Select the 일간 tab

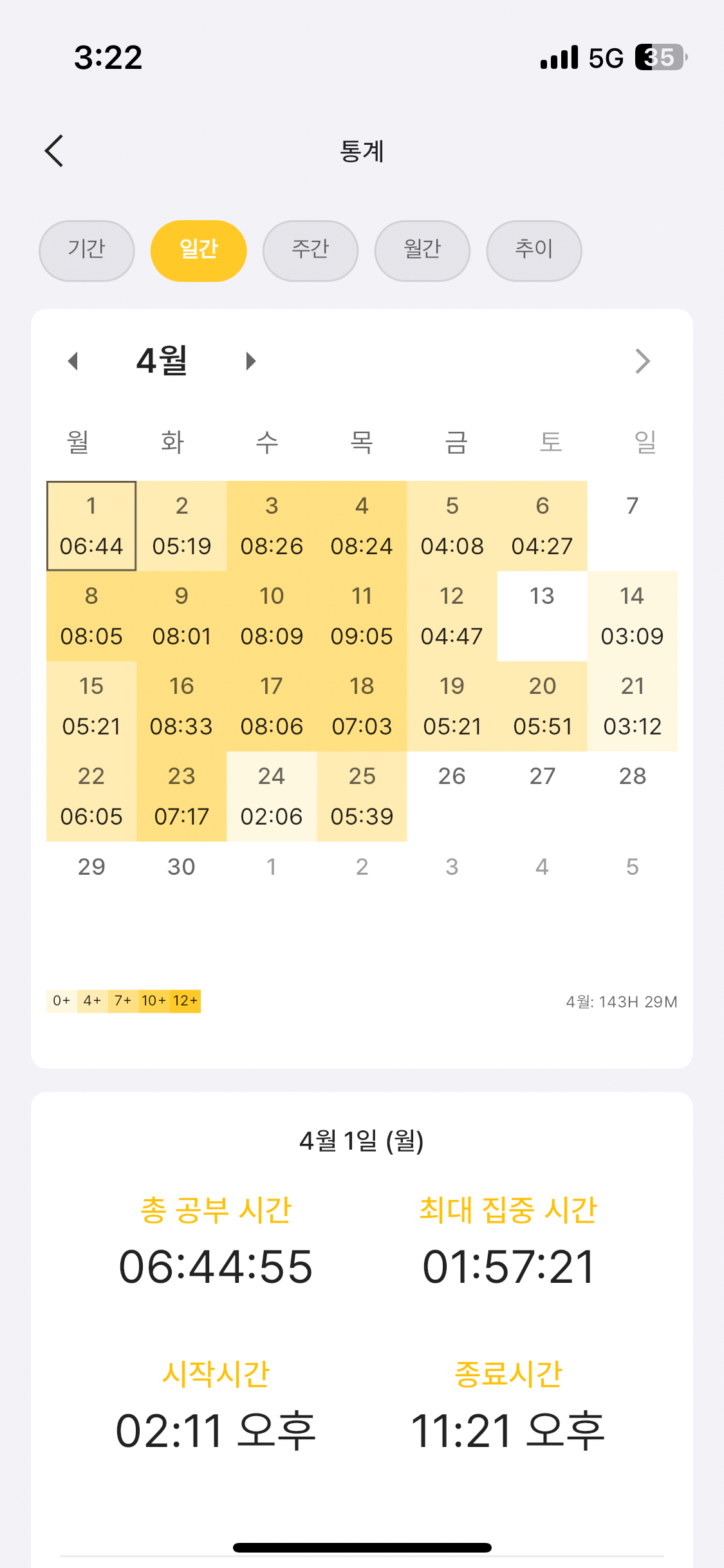coord(198,250)
